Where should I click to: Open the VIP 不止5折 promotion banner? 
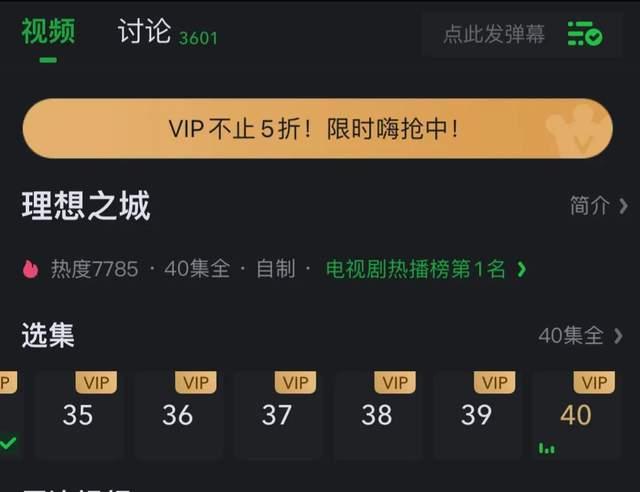tap(317, 128)
